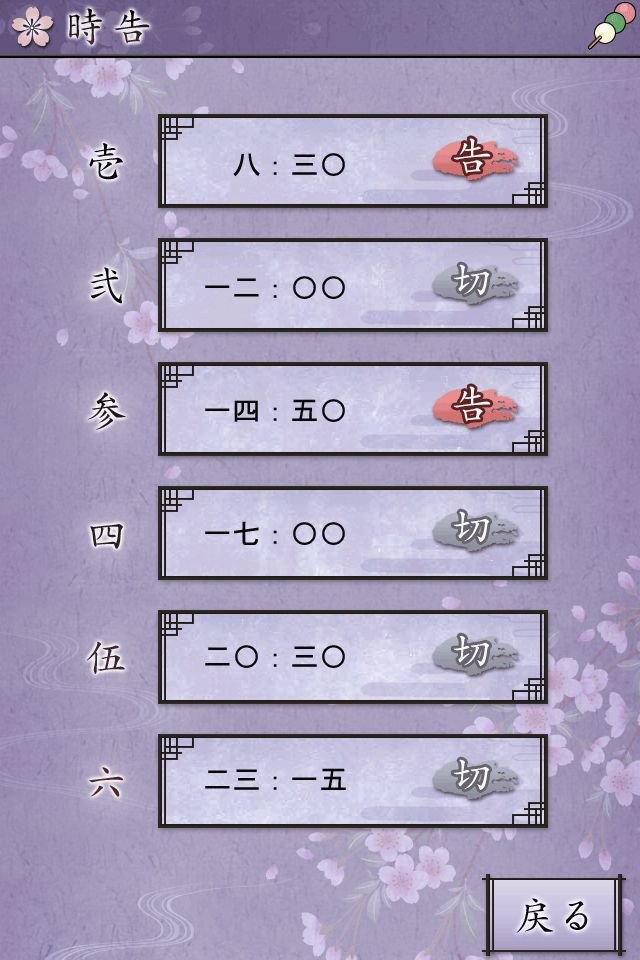Open the 八:三〇 alarm time setting
This screenshot has width=640, height=960.
pyautogui.click(x=290, y=162)
